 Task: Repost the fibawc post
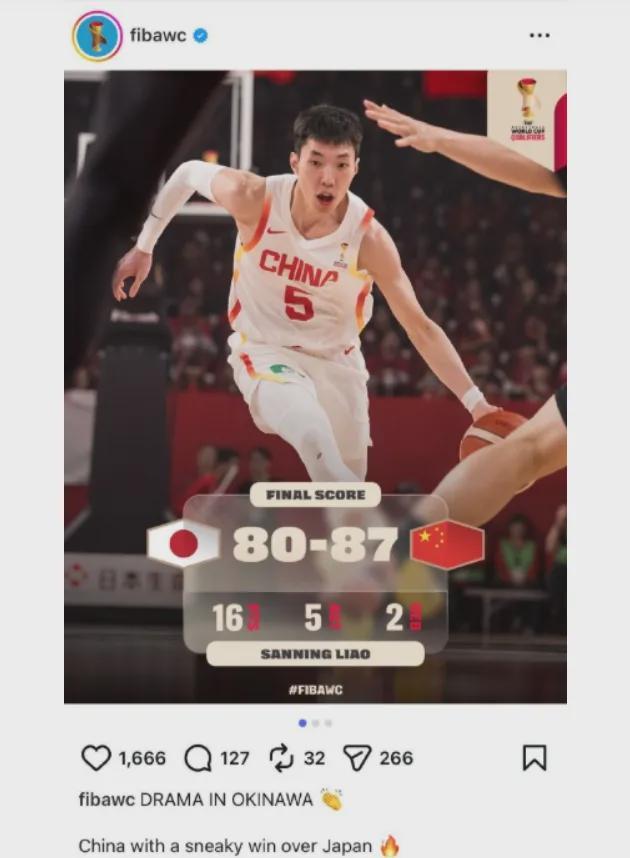282,758
